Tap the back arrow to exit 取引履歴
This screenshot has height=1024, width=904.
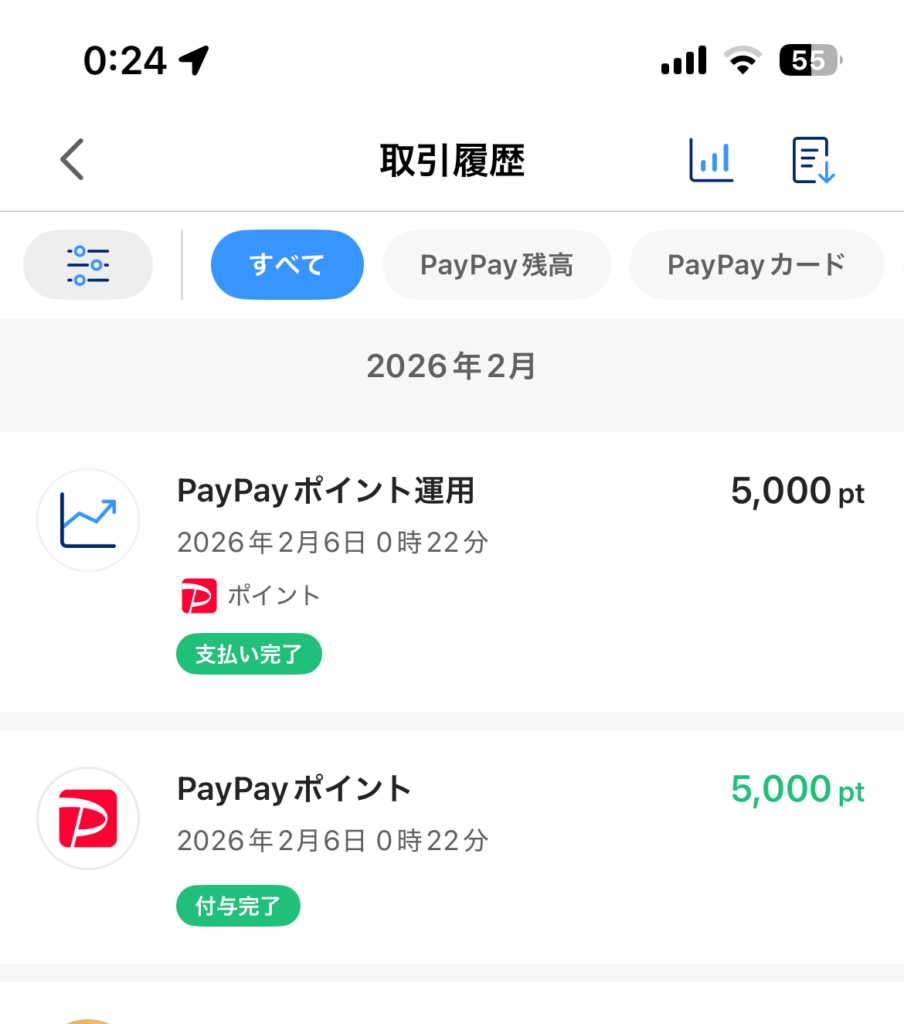(71, 159)
